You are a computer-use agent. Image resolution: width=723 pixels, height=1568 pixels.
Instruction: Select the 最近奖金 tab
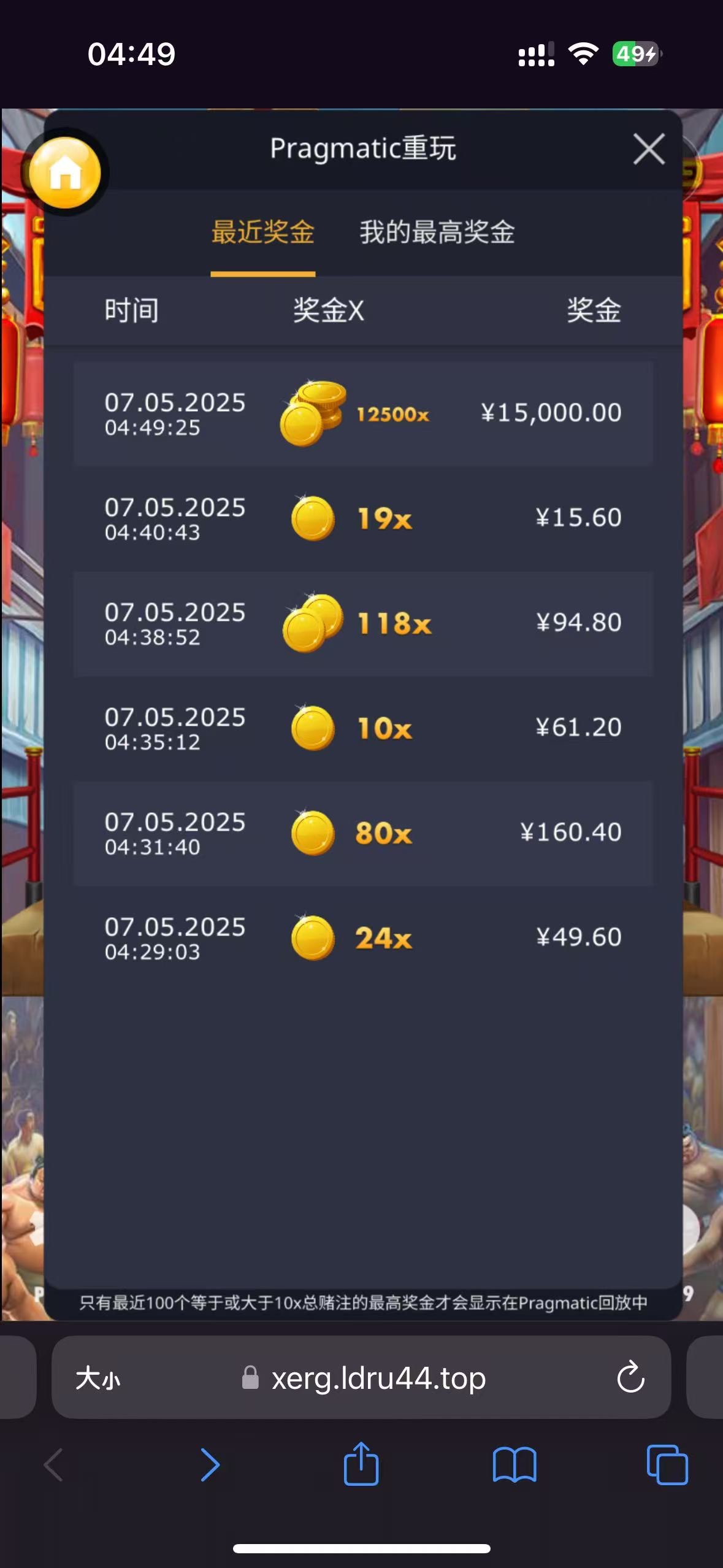262,233
